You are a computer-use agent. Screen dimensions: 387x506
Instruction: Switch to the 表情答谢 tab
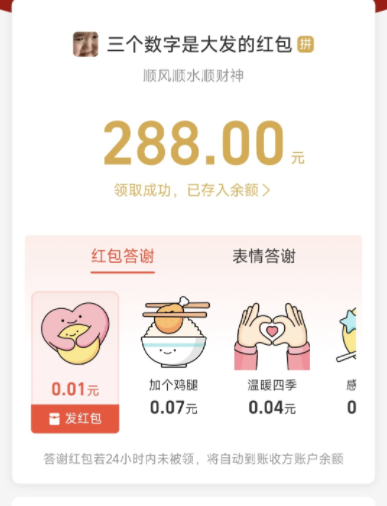264,256
